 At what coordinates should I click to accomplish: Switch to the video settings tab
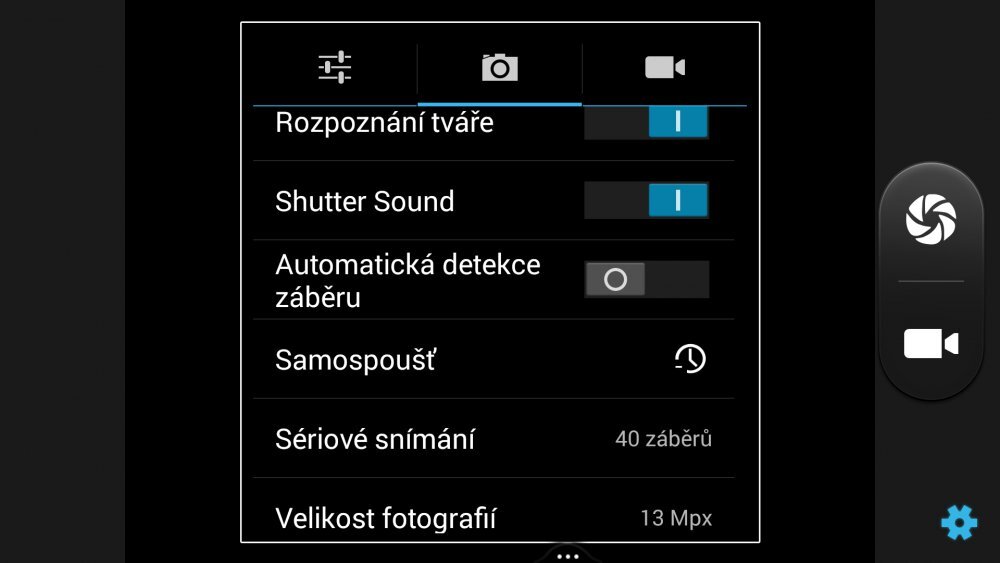coord(664,68)
